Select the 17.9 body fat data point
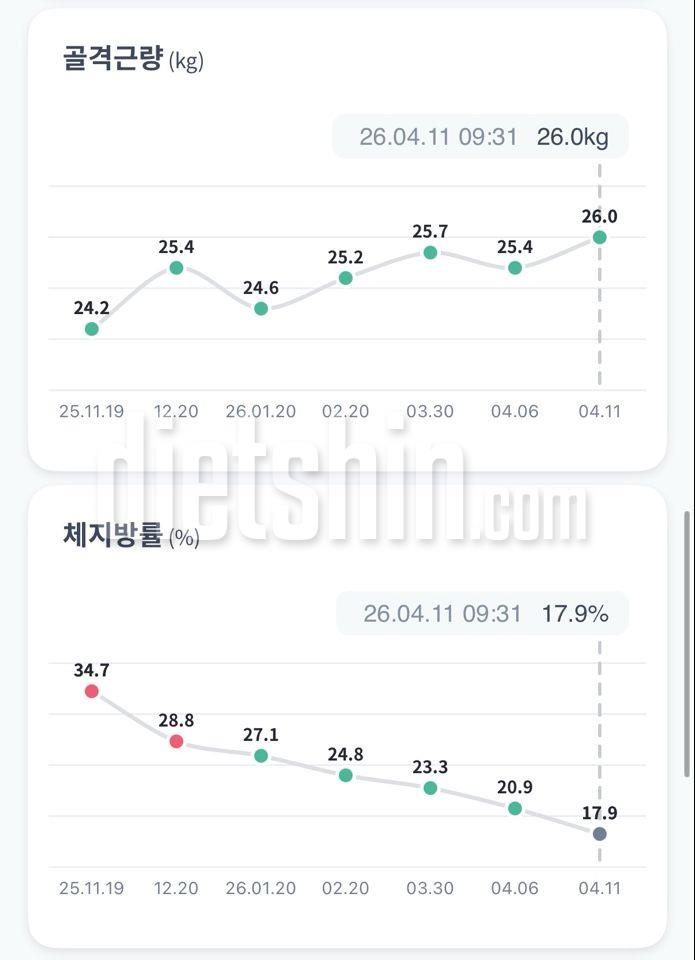This screenshot has width=695, height=960. (599, 833)
